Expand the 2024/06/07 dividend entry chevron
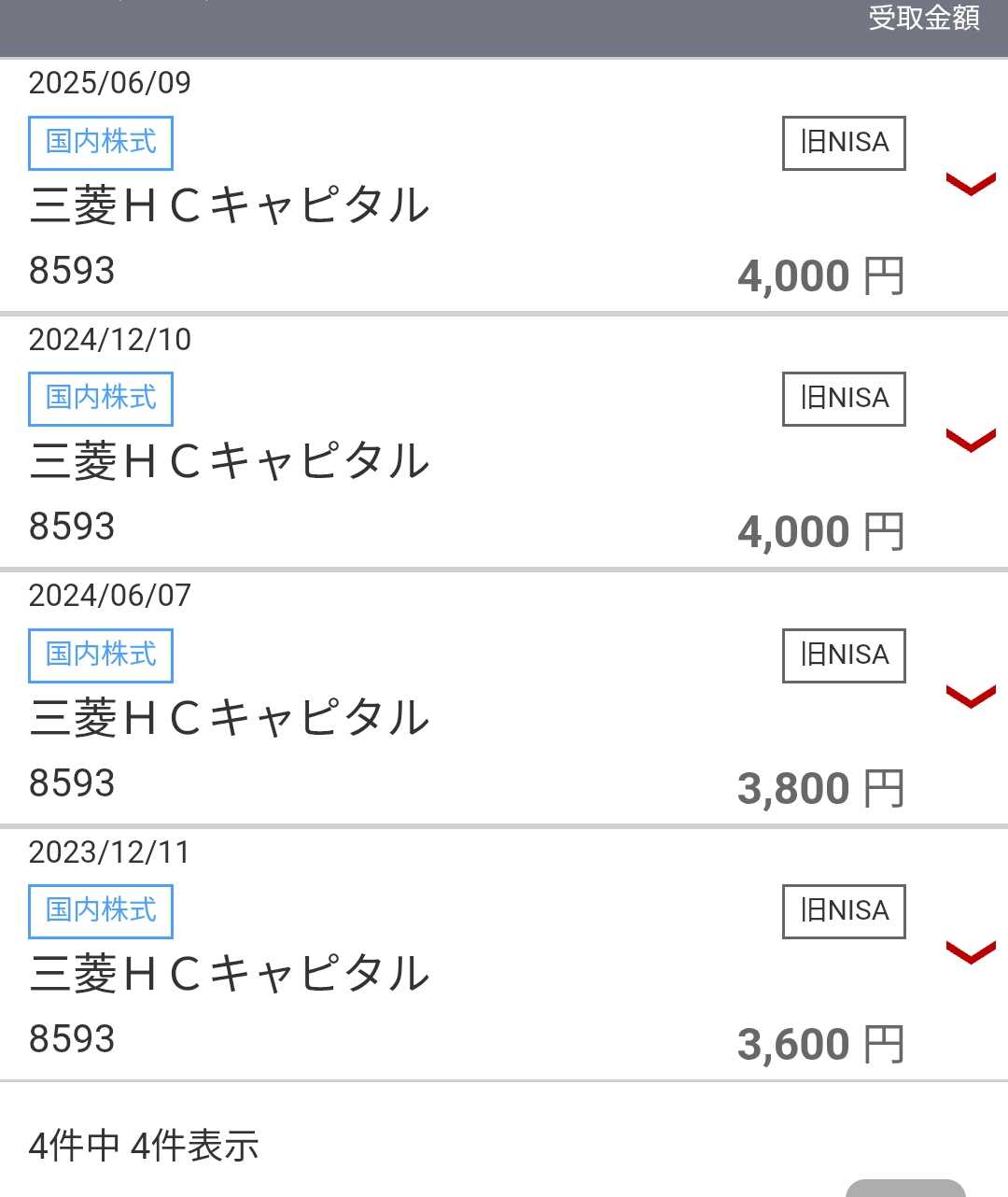 point(971,697)
